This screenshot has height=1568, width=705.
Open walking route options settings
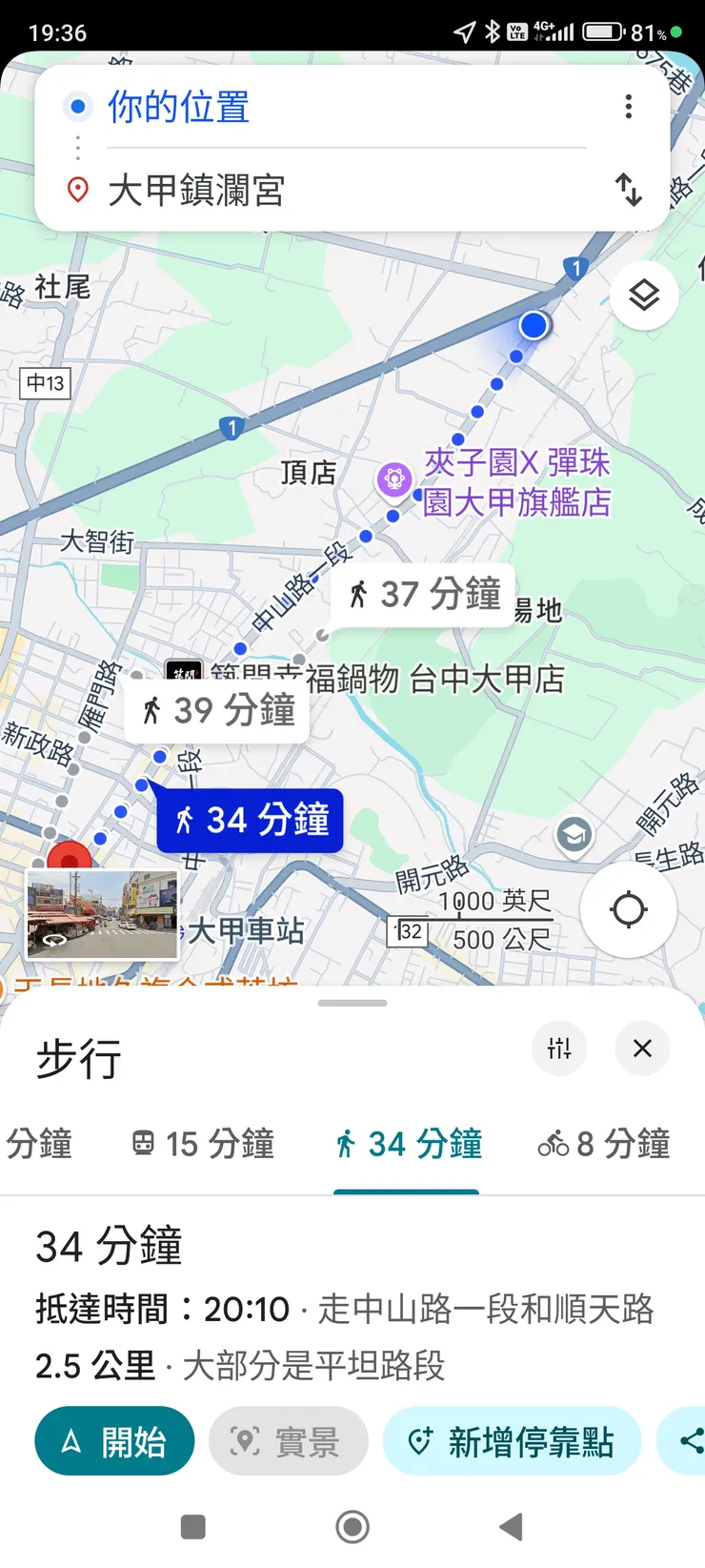559,1049
